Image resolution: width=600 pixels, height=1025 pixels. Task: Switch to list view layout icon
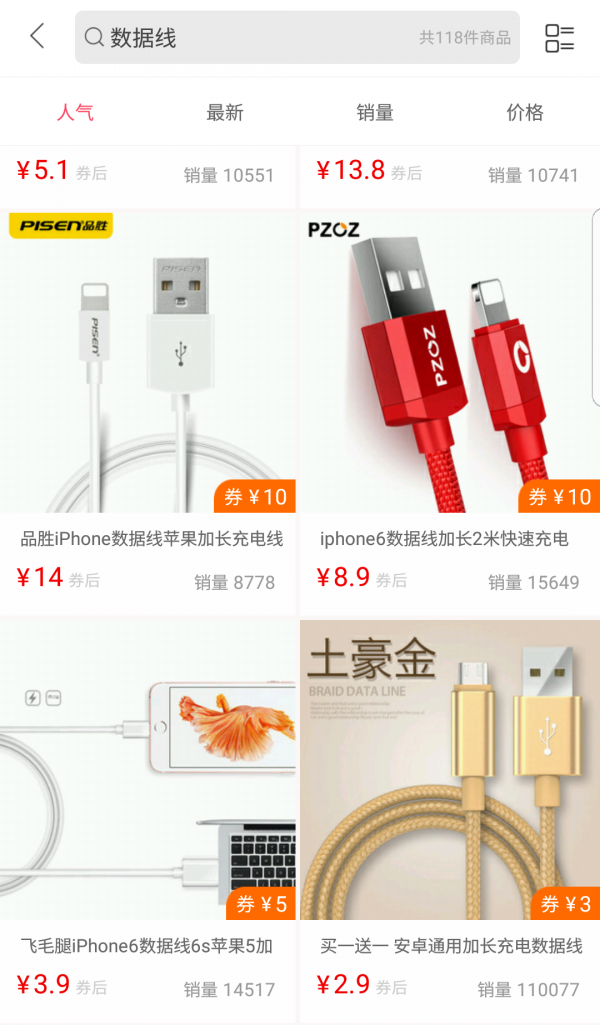(559, 38)
